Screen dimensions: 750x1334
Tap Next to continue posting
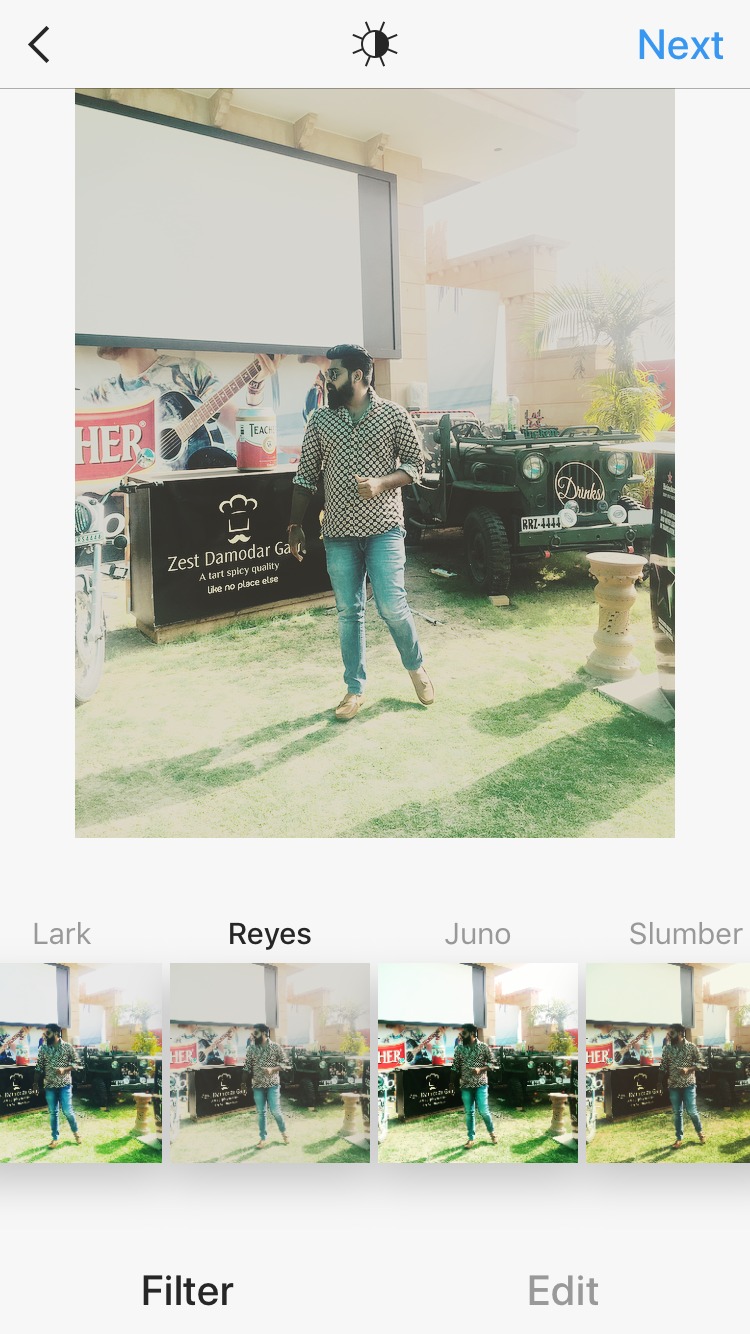point(680,45)
